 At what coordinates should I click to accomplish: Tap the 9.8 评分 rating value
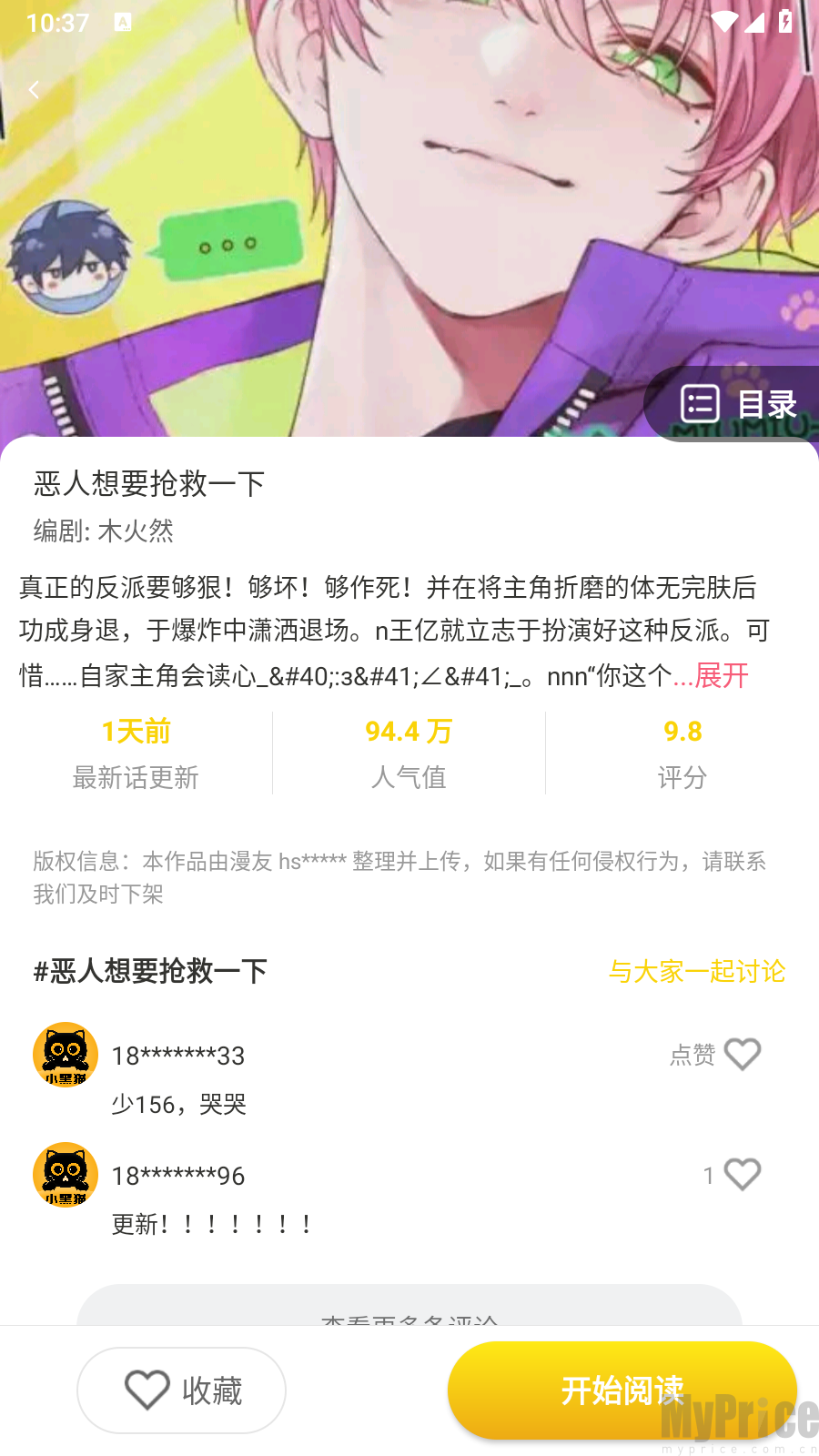click(683, 752)
